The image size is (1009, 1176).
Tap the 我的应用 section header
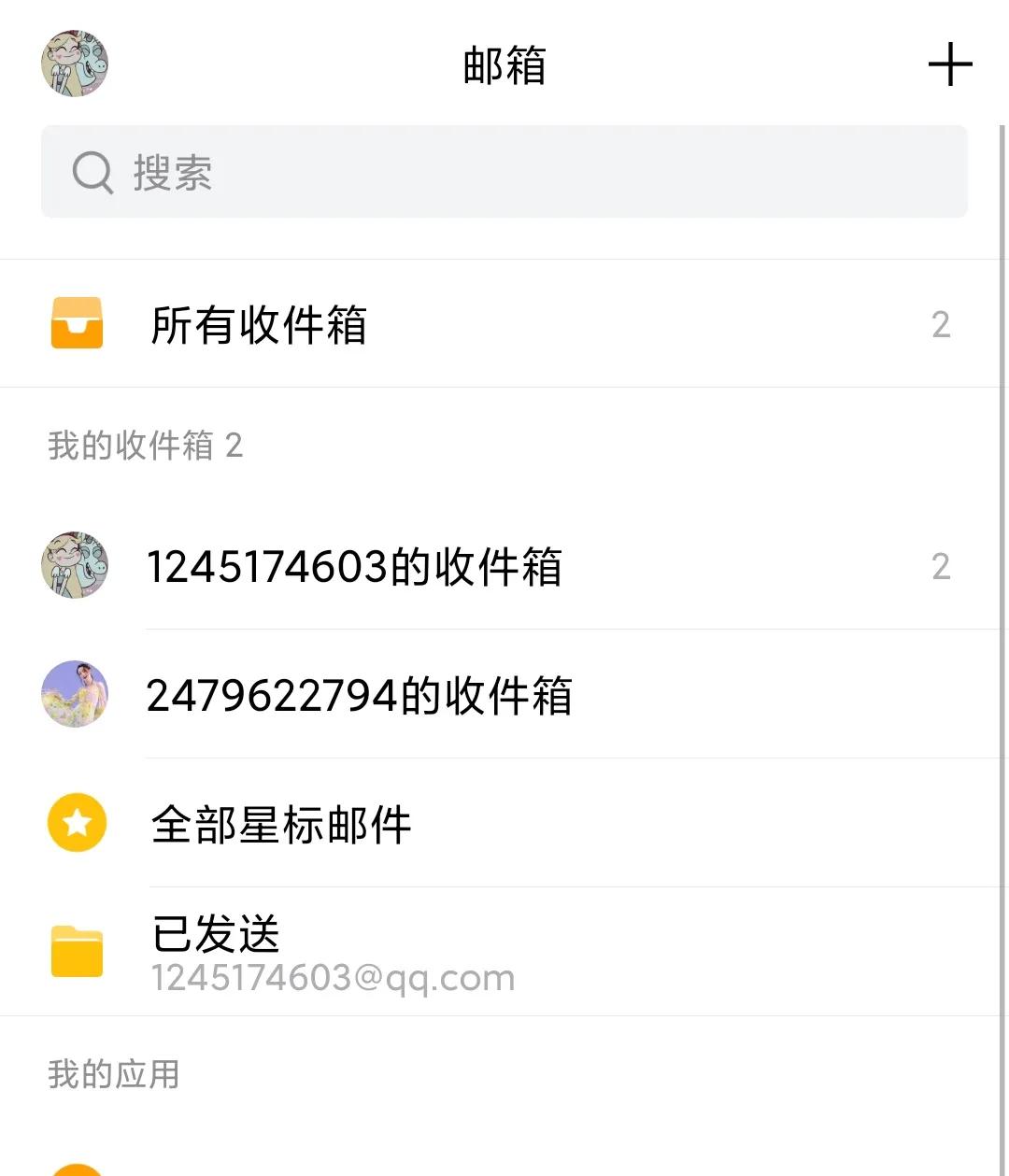pyautogui.click(x=114, y=1075)
